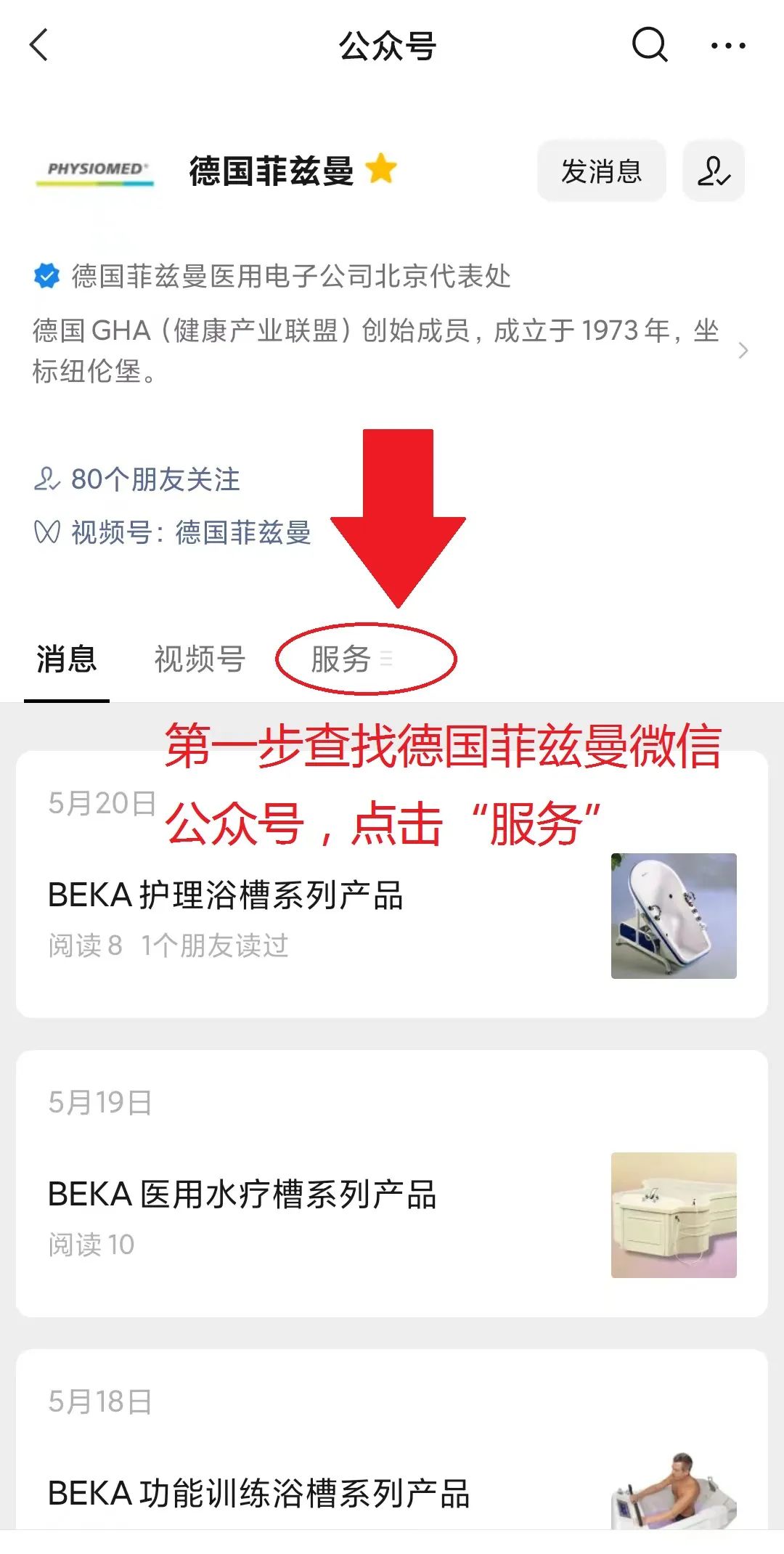The height and width of the screenshot is (1554, 784).
Task: Switch to the 消息 tab
Action: [66, 659]
